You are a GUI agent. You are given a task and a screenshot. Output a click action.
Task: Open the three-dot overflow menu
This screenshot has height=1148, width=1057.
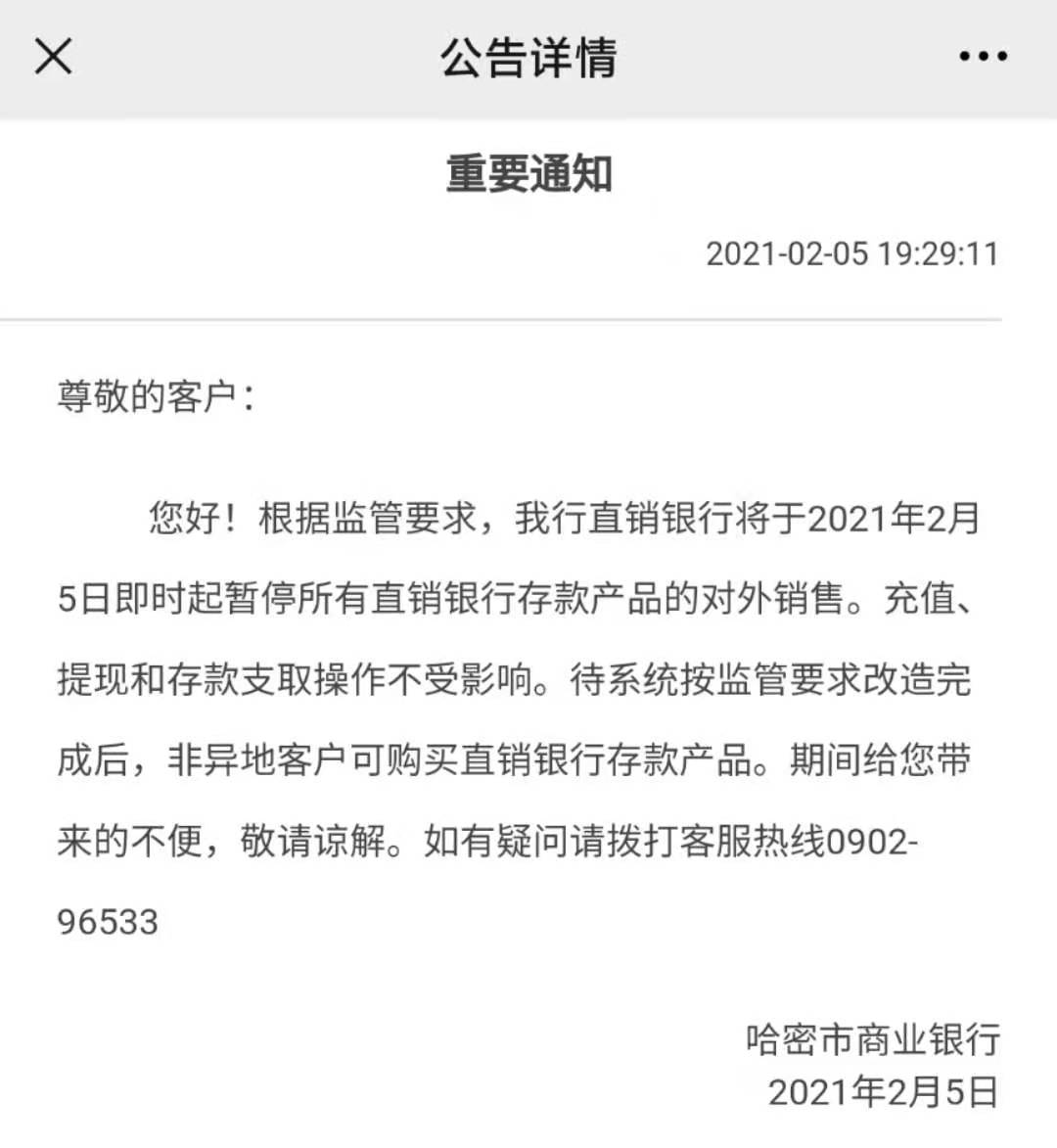983,56
